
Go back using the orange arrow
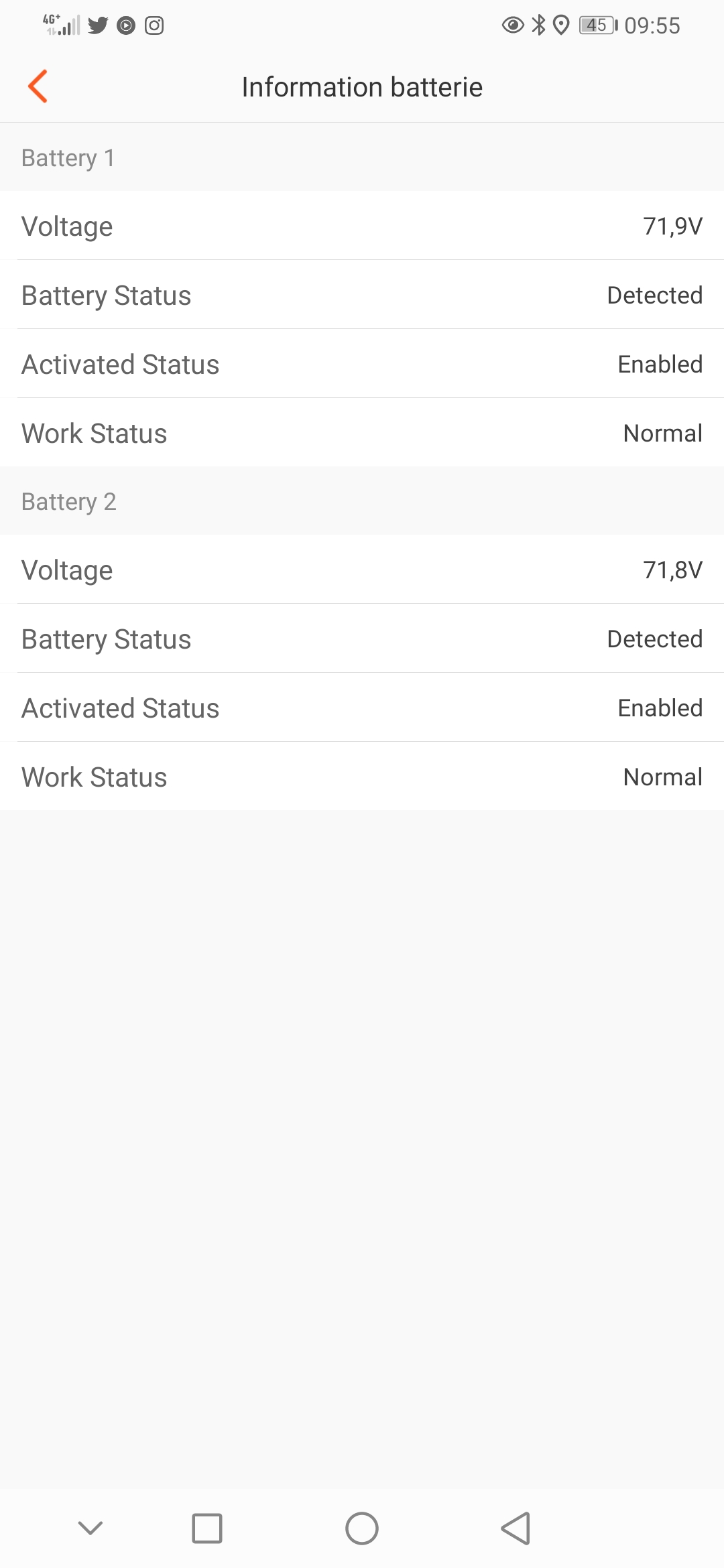tap(38, 86)
